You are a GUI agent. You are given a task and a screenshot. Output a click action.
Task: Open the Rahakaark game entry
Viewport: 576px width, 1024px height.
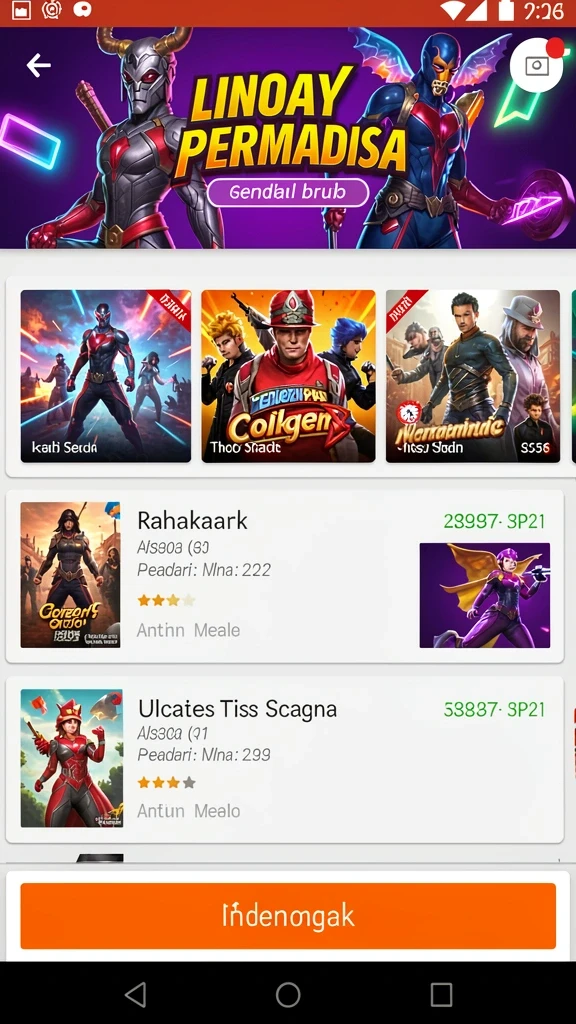pyautogui.click(x=285, y=576)
